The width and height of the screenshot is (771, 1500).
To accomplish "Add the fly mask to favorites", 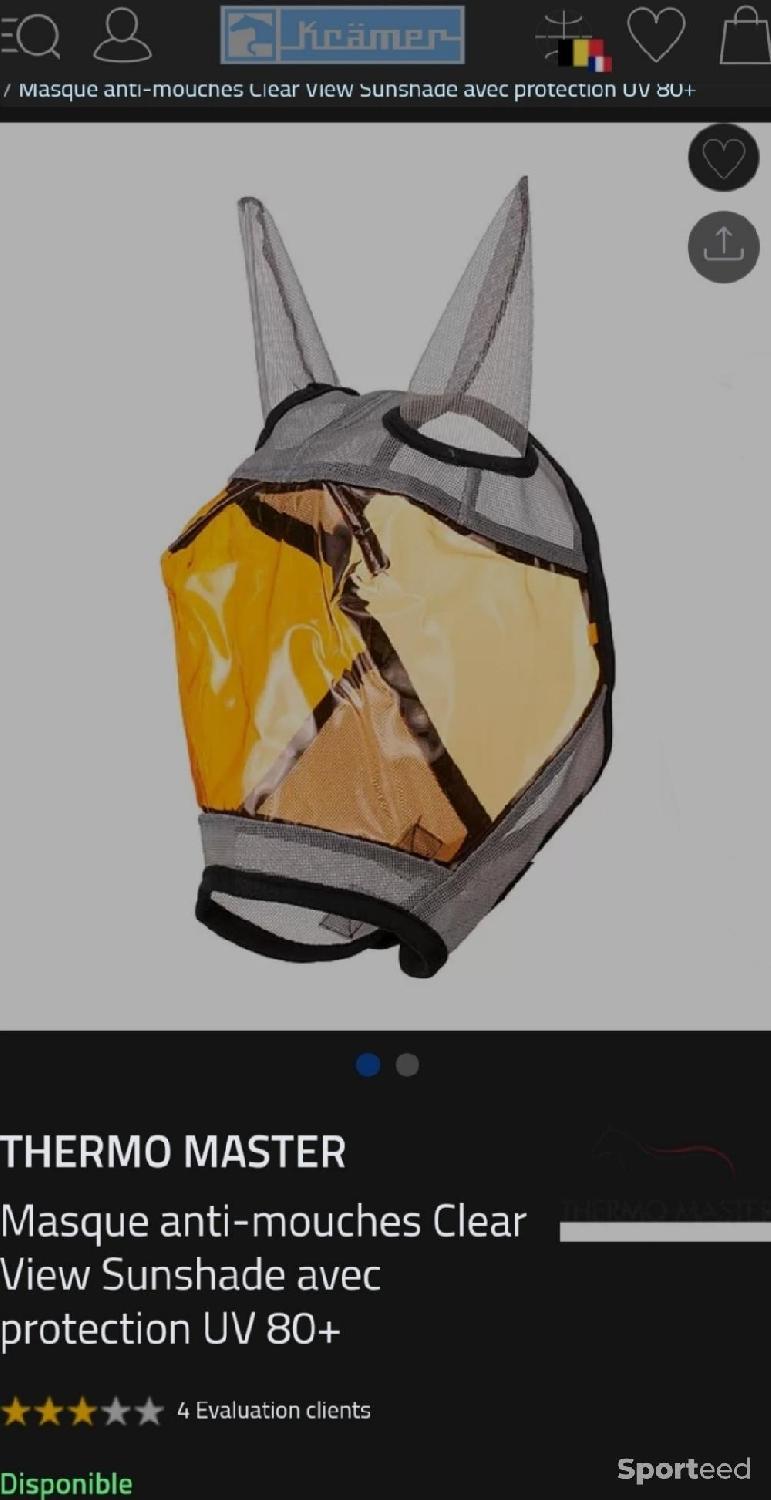I will (723, 158).
